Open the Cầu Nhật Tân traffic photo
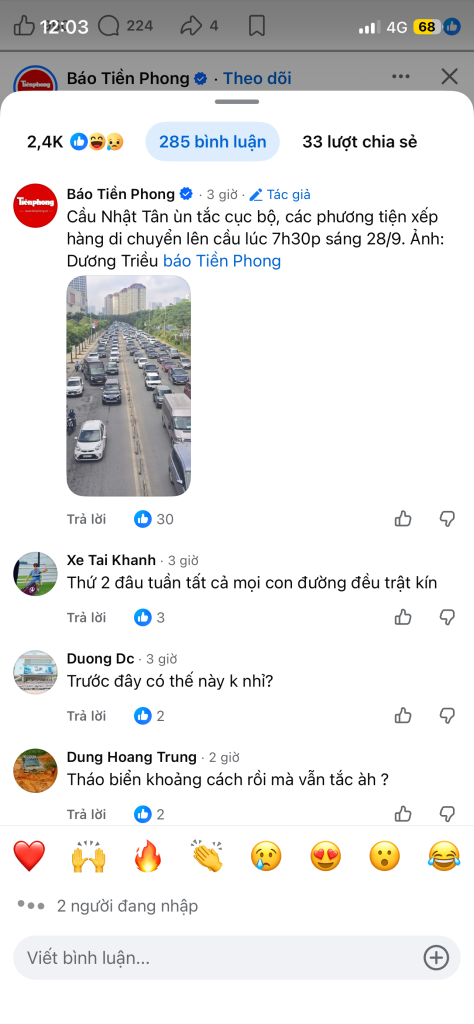This screenshot has height=1024, width=474. tap(129, 385)
